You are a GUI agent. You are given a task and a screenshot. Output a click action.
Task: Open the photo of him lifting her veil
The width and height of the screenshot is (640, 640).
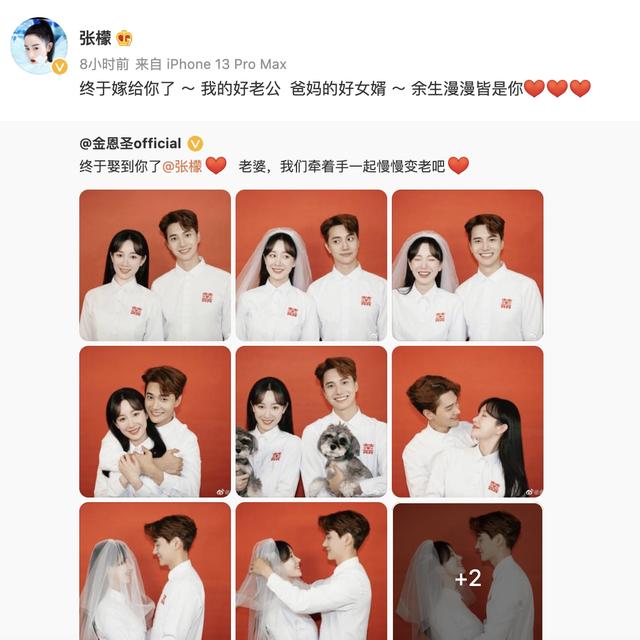311,571
